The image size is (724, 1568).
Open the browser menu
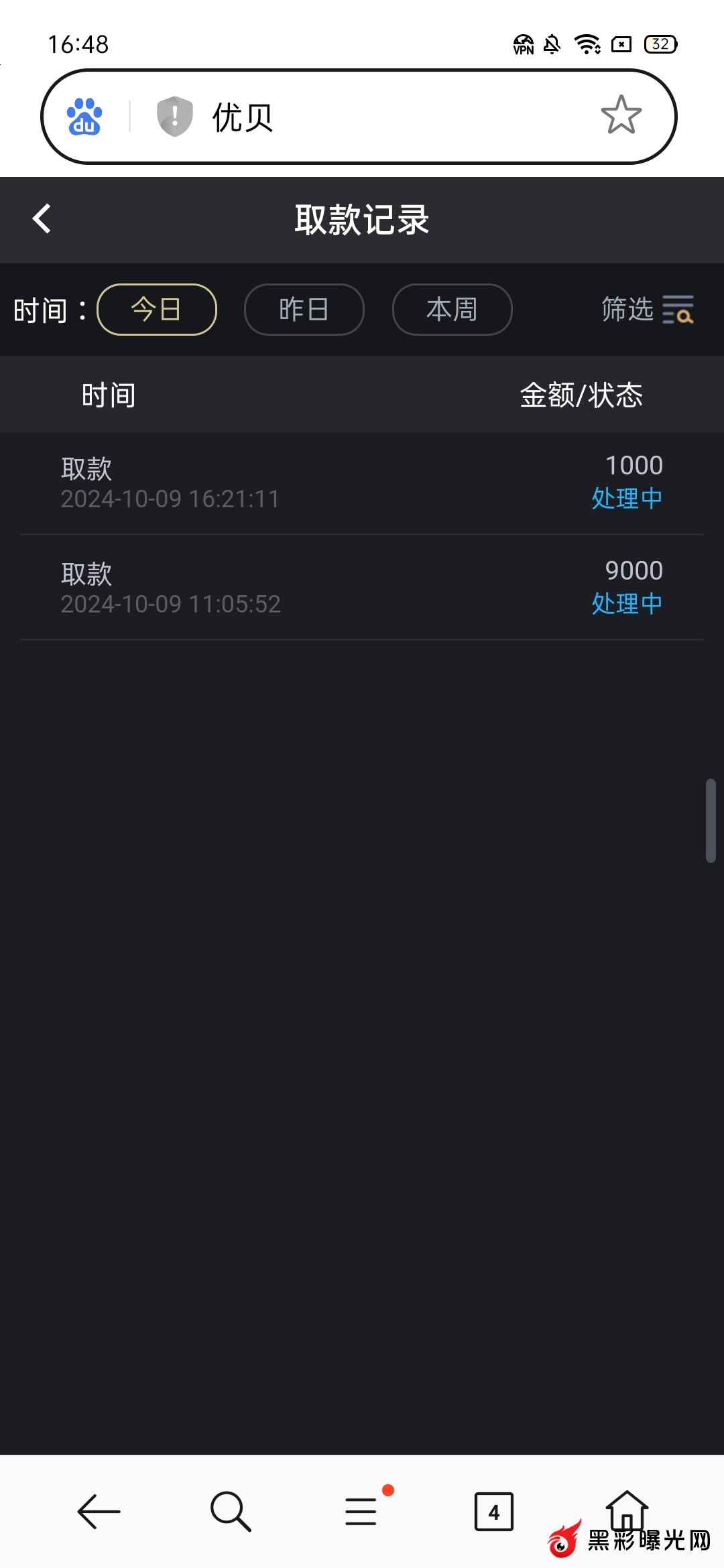(361, 1512)
